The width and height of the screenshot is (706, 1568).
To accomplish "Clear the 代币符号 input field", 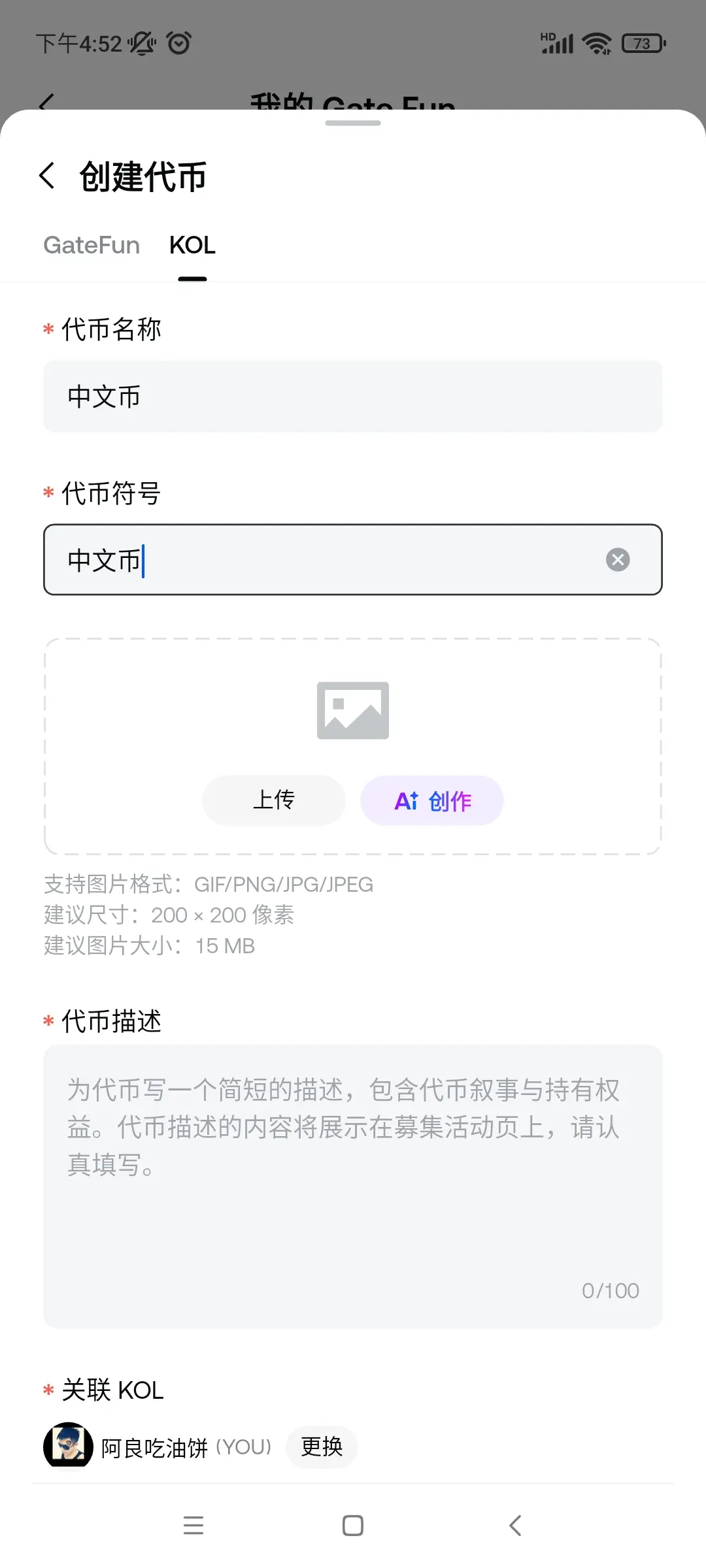I will (616, 559).
